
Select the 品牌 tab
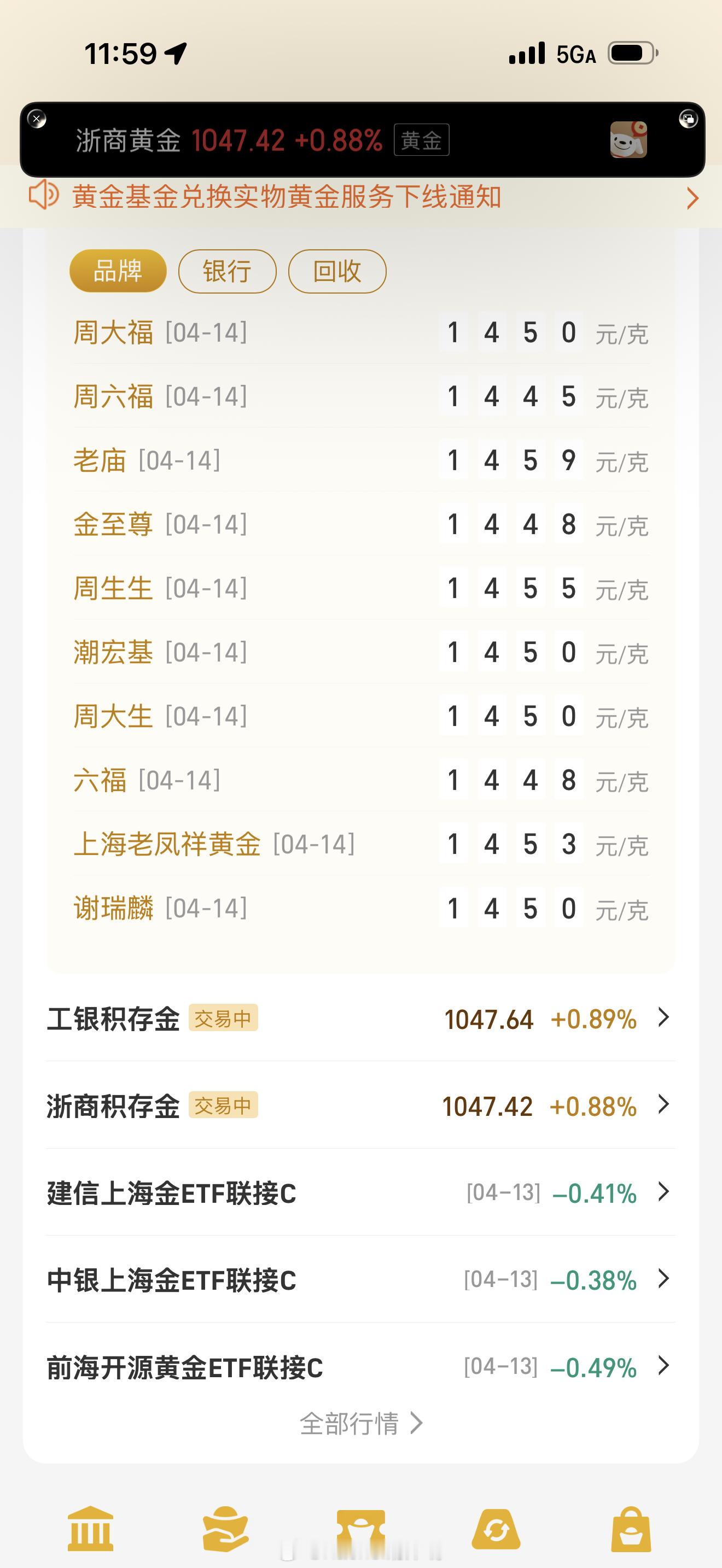point(117,272)
